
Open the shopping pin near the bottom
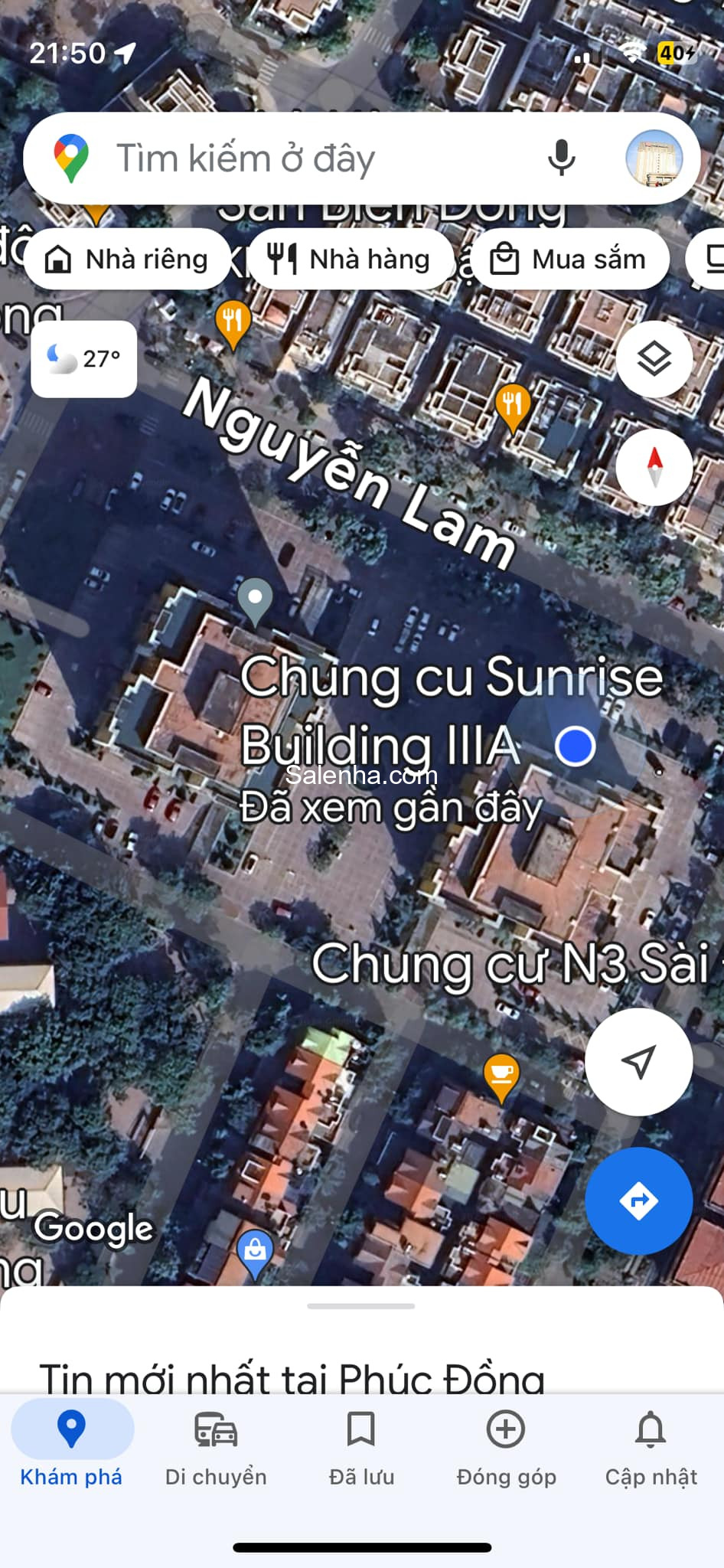(x=257, y=1248)
